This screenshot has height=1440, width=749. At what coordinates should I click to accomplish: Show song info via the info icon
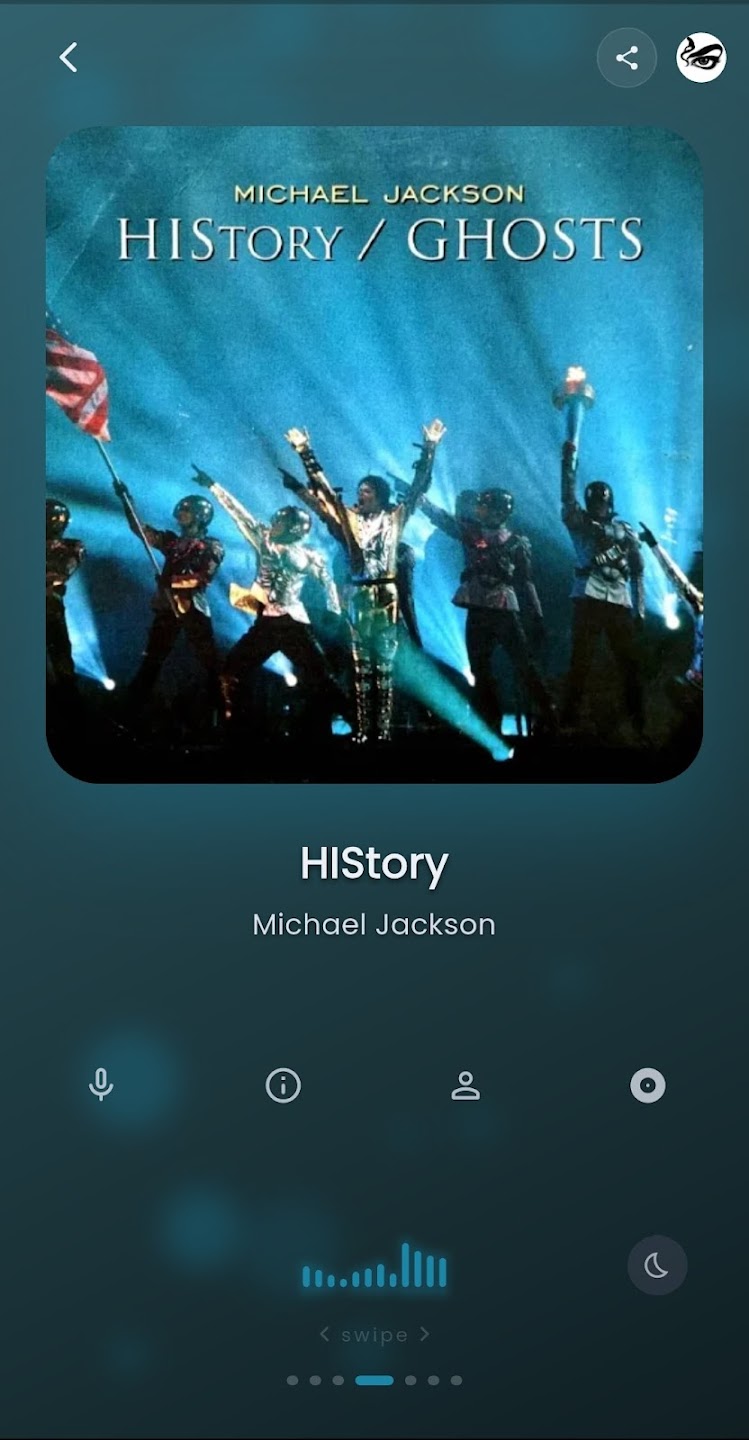(283, 1085)
